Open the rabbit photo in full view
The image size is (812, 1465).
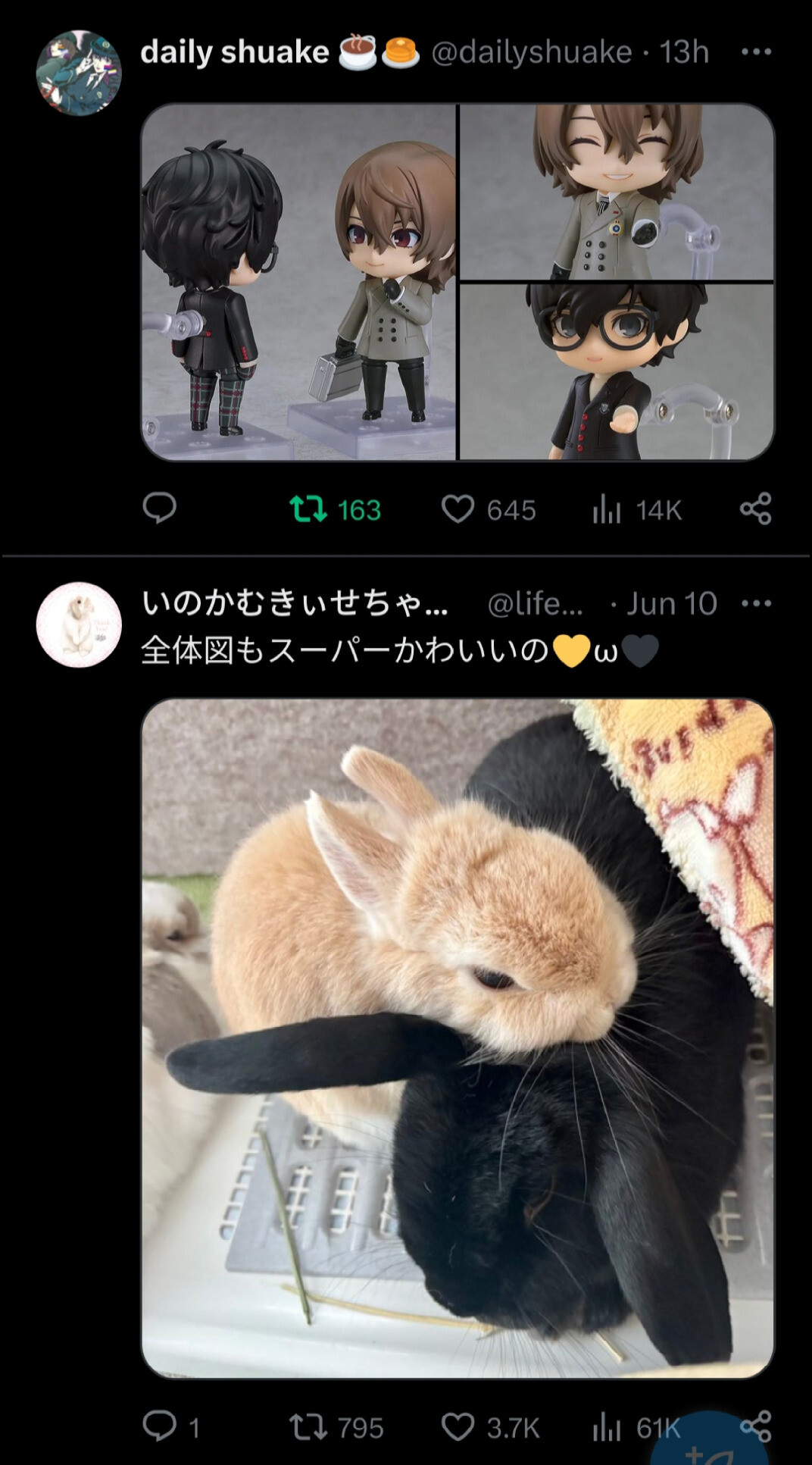click(458, 1038)
